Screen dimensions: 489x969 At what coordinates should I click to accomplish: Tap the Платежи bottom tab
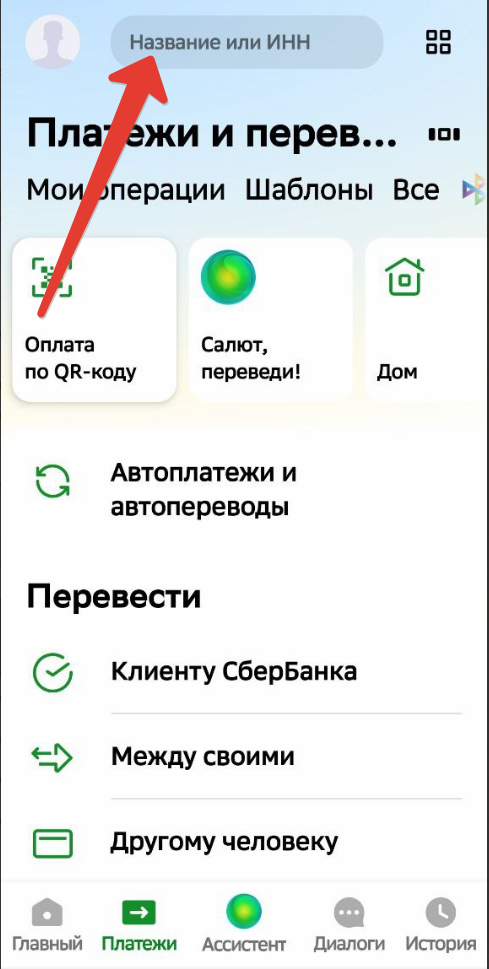click(139, 925)
